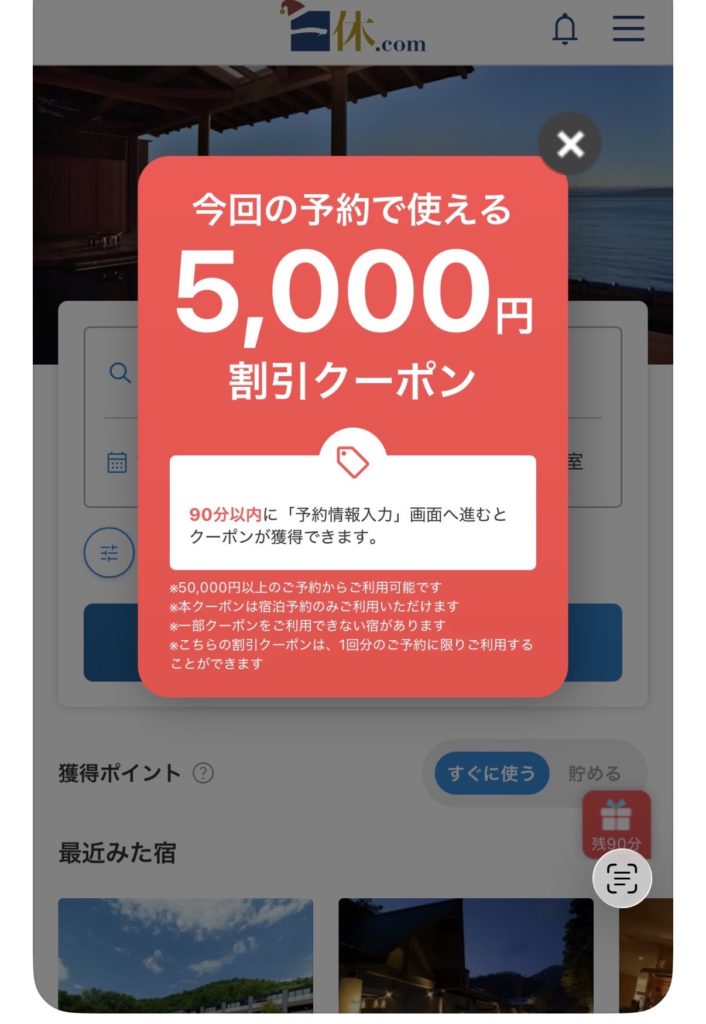Open the 獲得ポイント help icon

[203, 773]
